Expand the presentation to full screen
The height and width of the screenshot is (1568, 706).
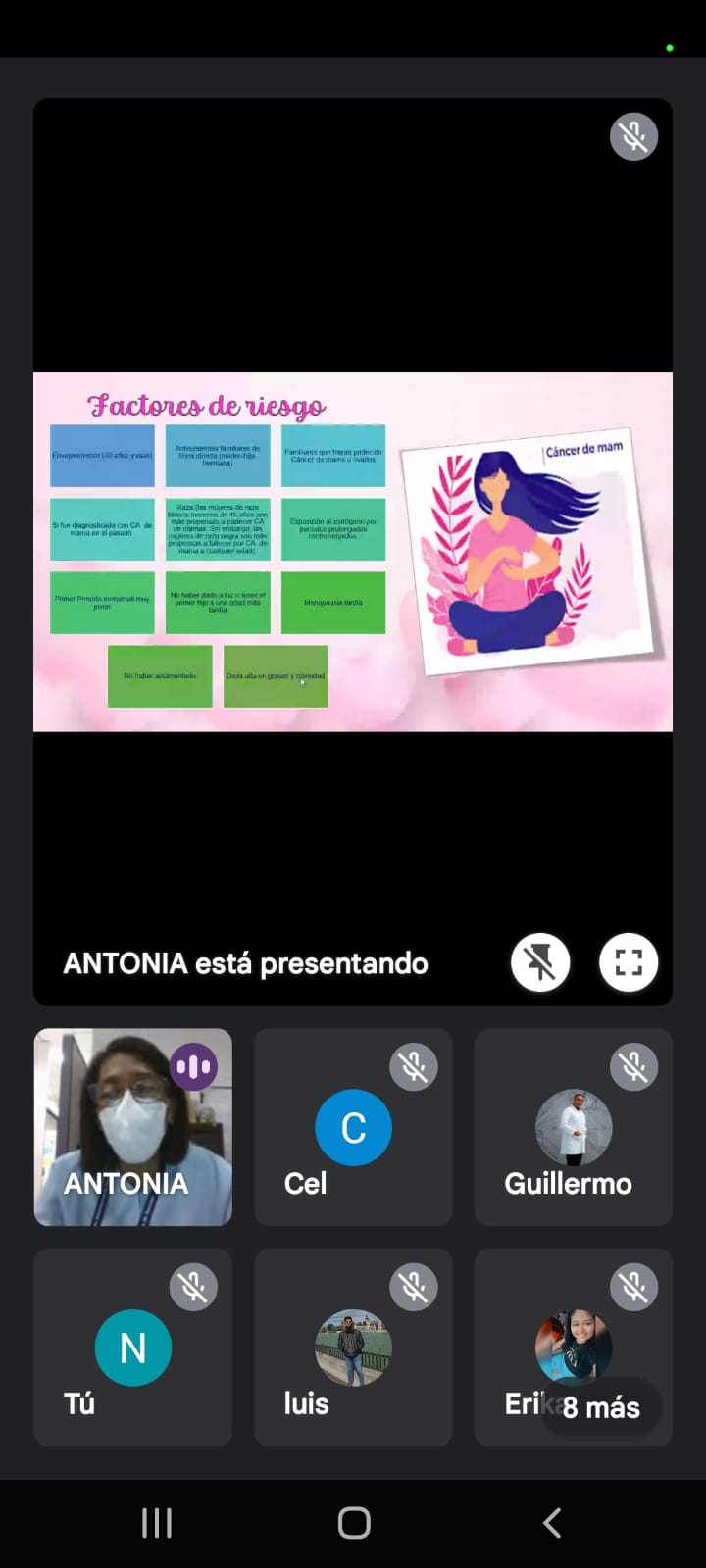[x=629, y=962]
